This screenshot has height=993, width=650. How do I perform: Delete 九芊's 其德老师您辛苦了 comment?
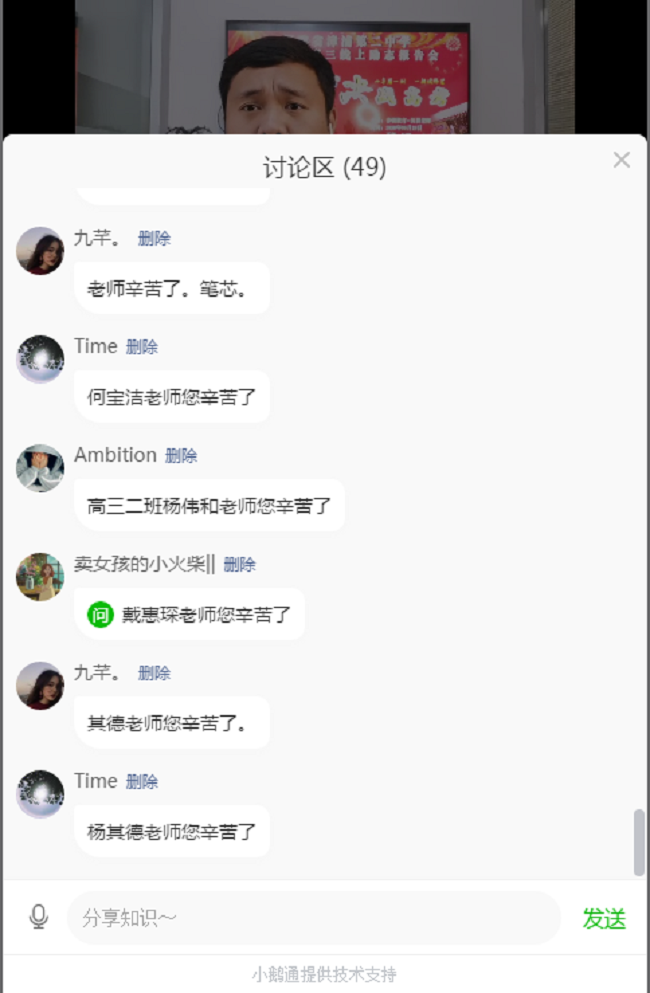coord(154,673)
